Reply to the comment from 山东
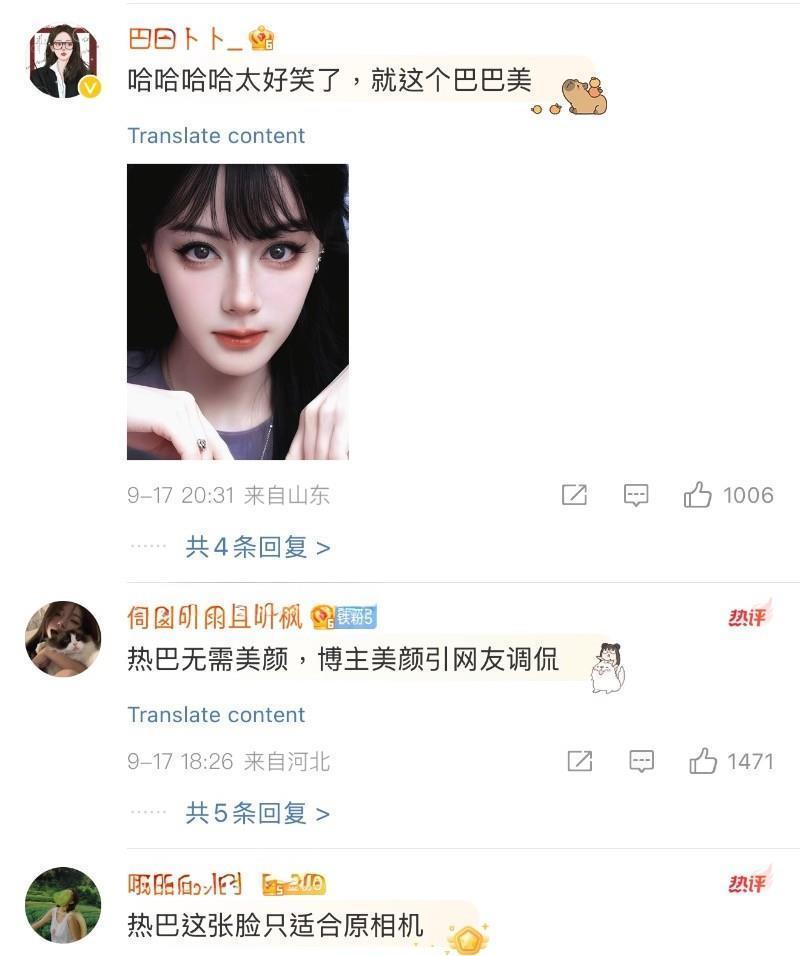This screenshot has height=956, width=800. (636, 495)
